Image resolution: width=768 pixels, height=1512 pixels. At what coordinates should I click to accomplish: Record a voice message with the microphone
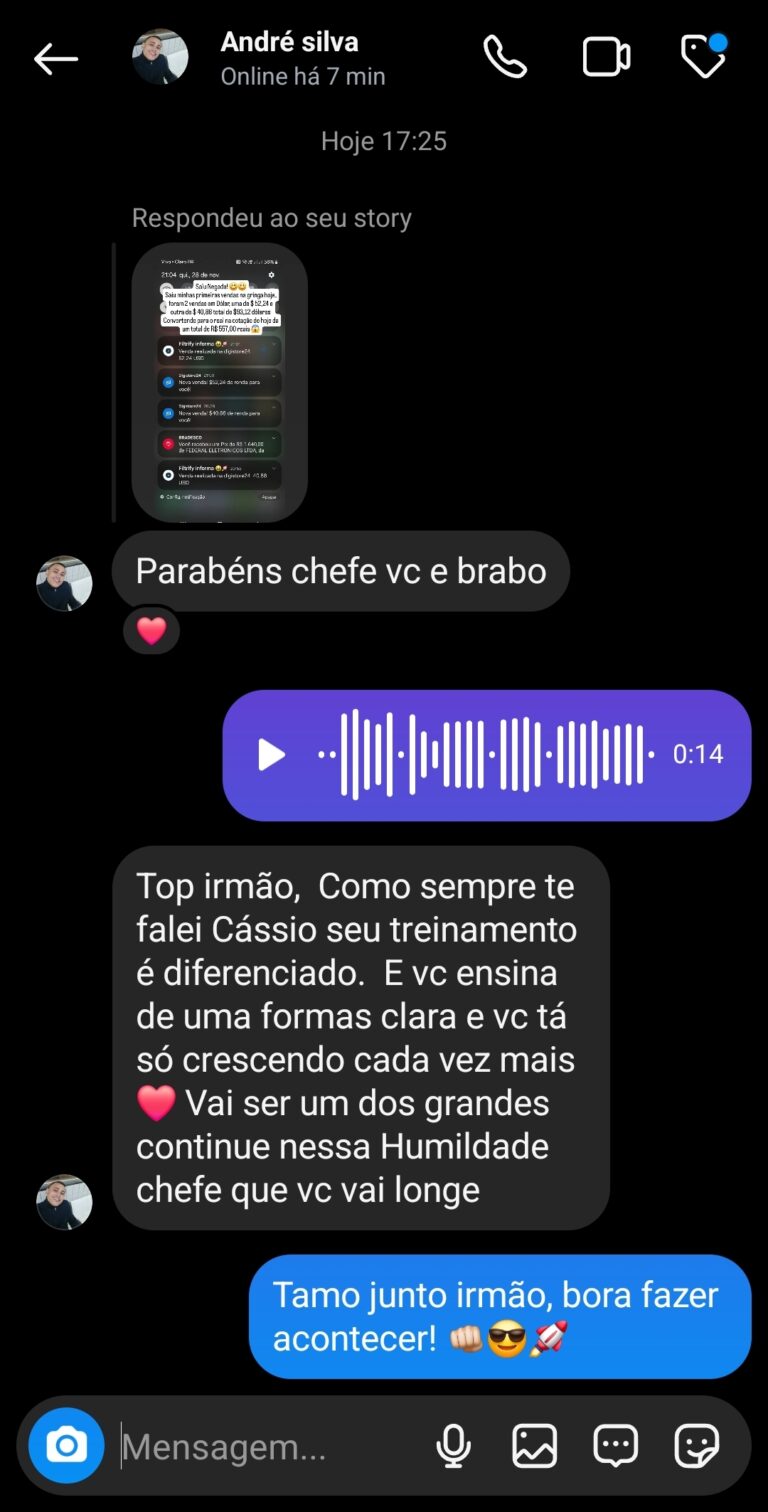(x=453, y=1445)
